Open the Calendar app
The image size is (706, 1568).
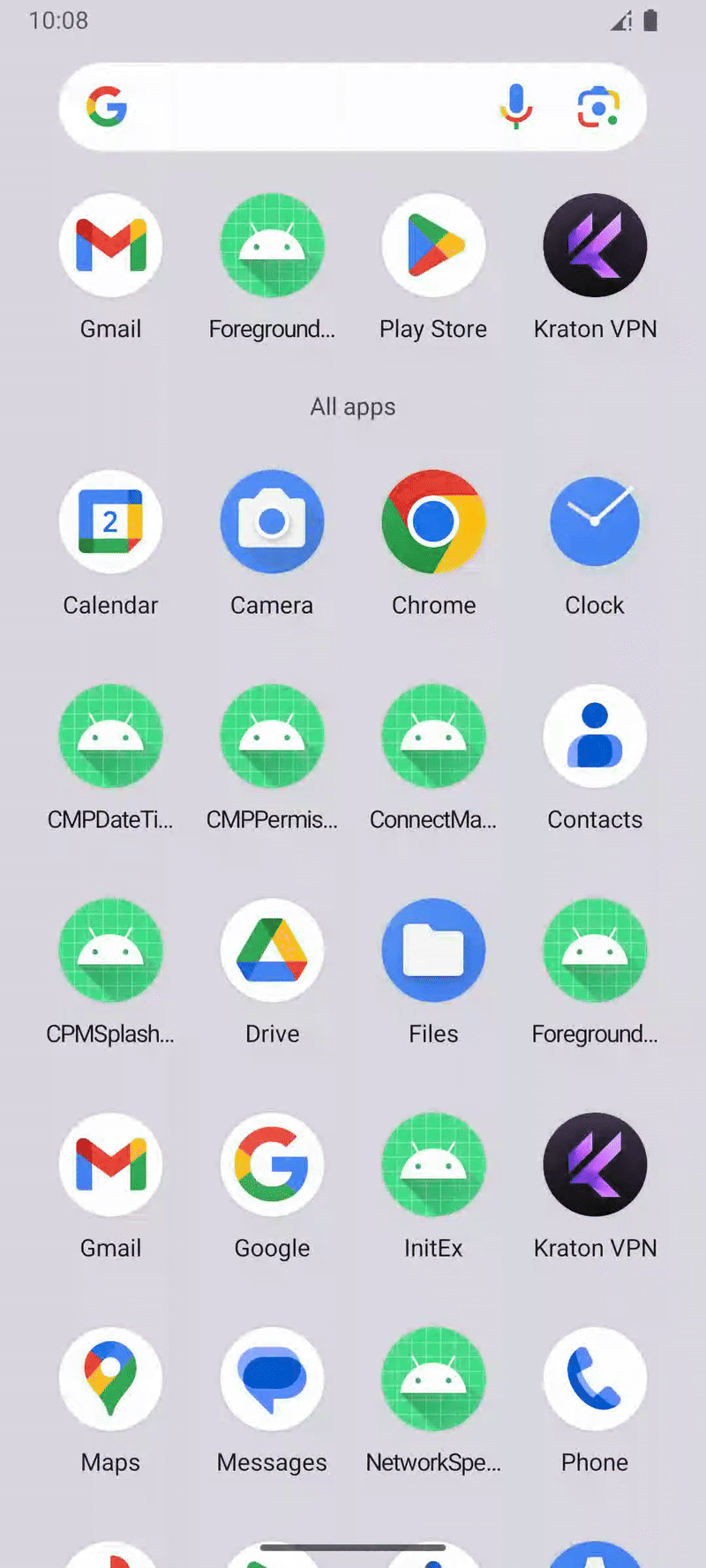(x=110, y=522)
